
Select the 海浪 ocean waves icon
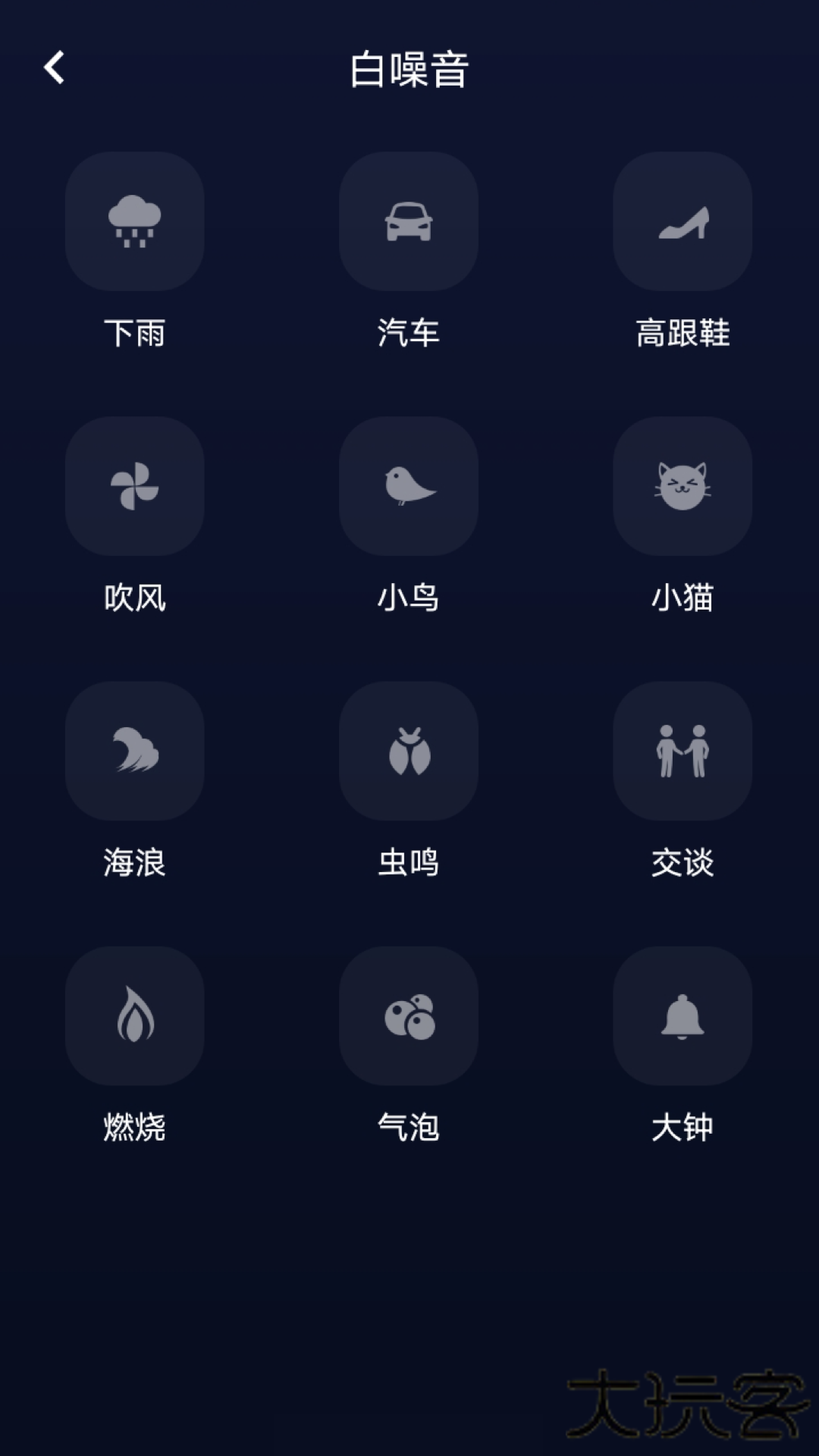pos(135,750)
